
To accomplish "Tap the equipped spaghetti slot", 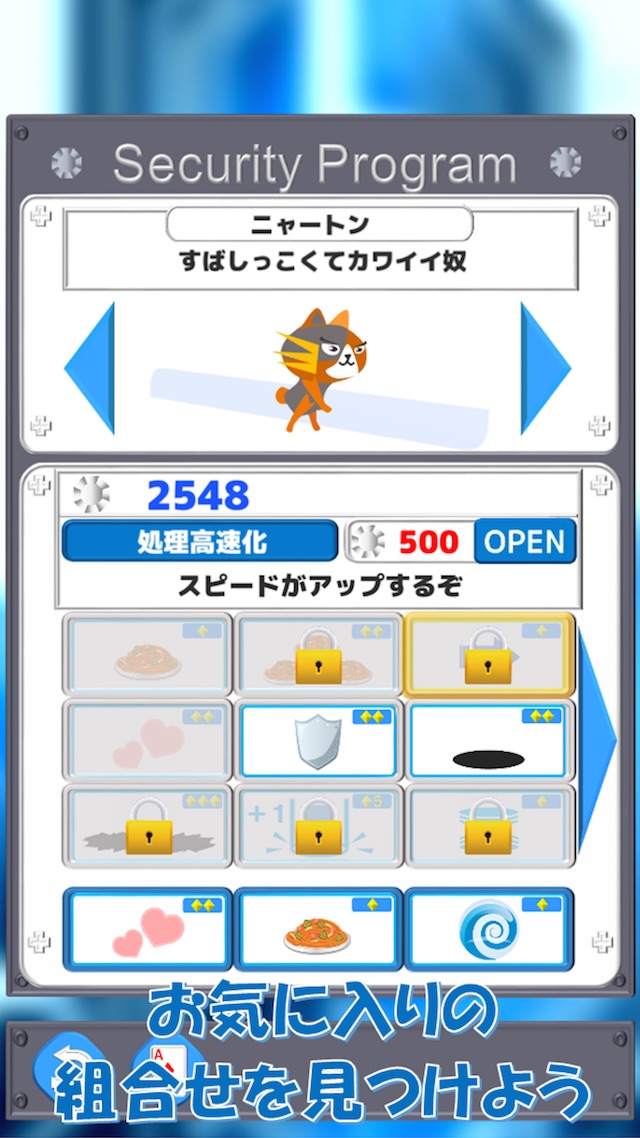I will 318,929.
